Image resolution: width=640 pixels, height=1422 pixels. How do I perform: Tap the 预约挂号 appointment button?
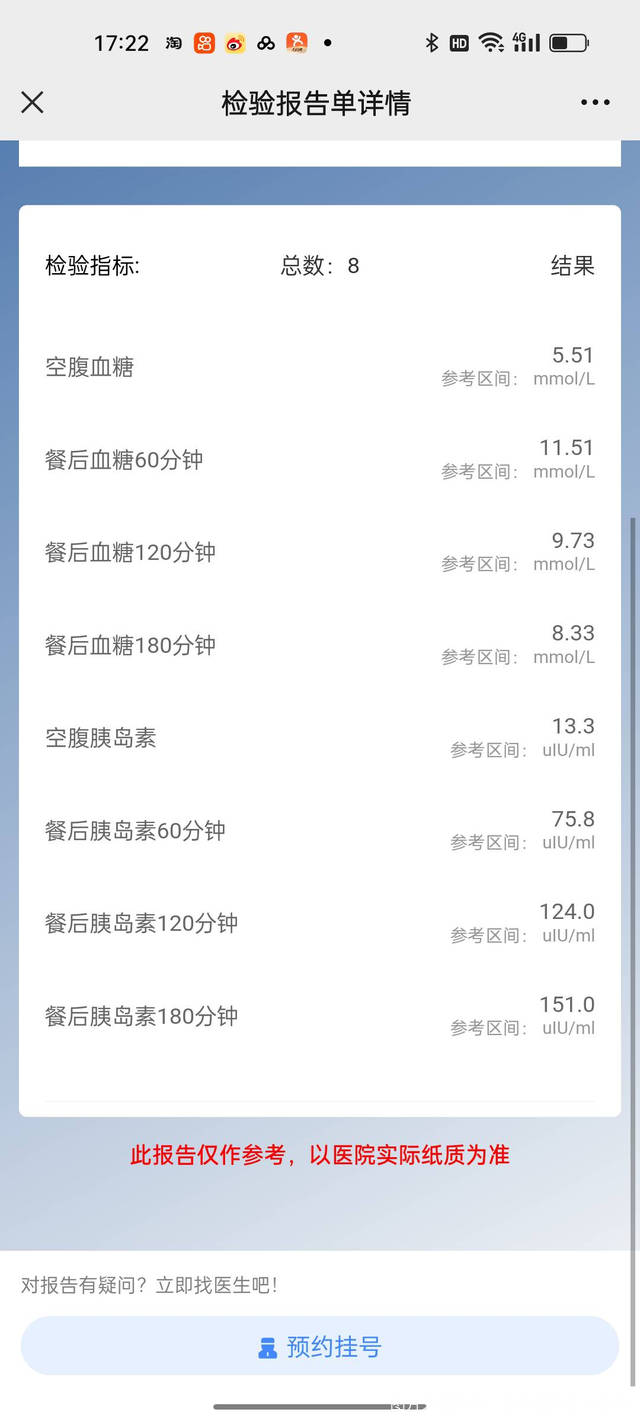point(320,1346)
